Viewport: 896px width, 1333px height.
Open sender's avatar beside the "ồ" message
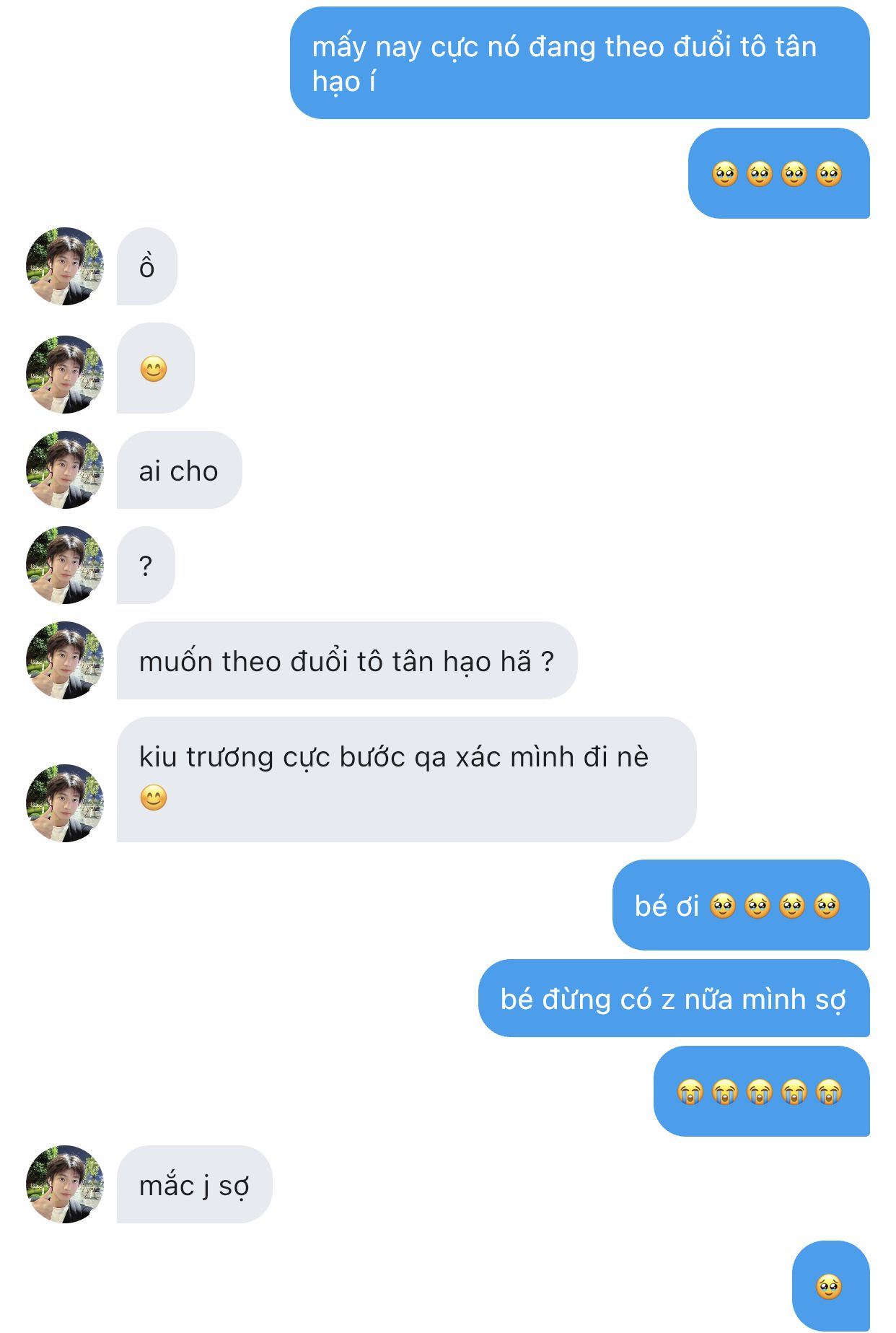click(65, 266)
